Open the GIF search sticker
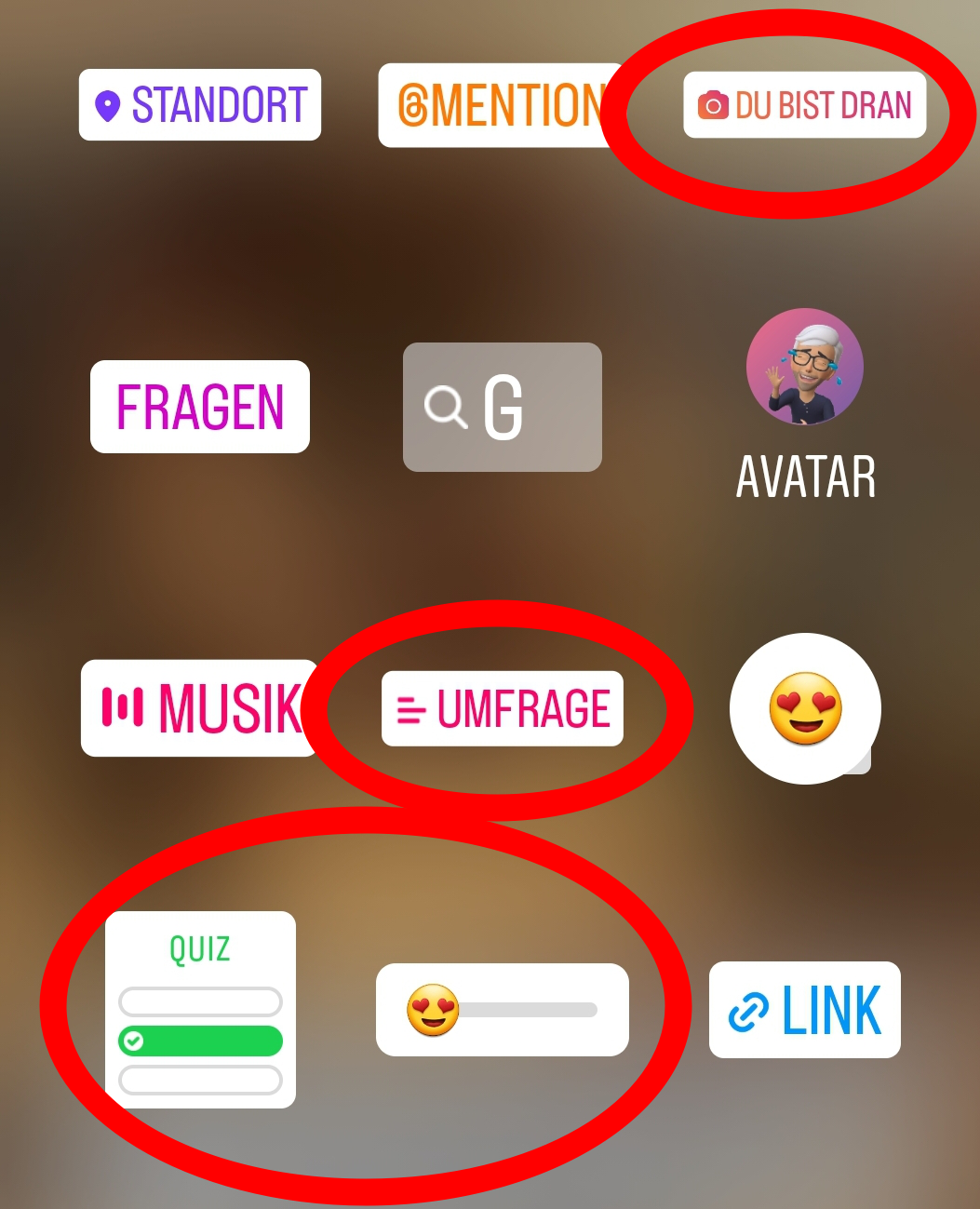Screen dimensions: 980x1209 pyautogui.click(x=502, y=407)
